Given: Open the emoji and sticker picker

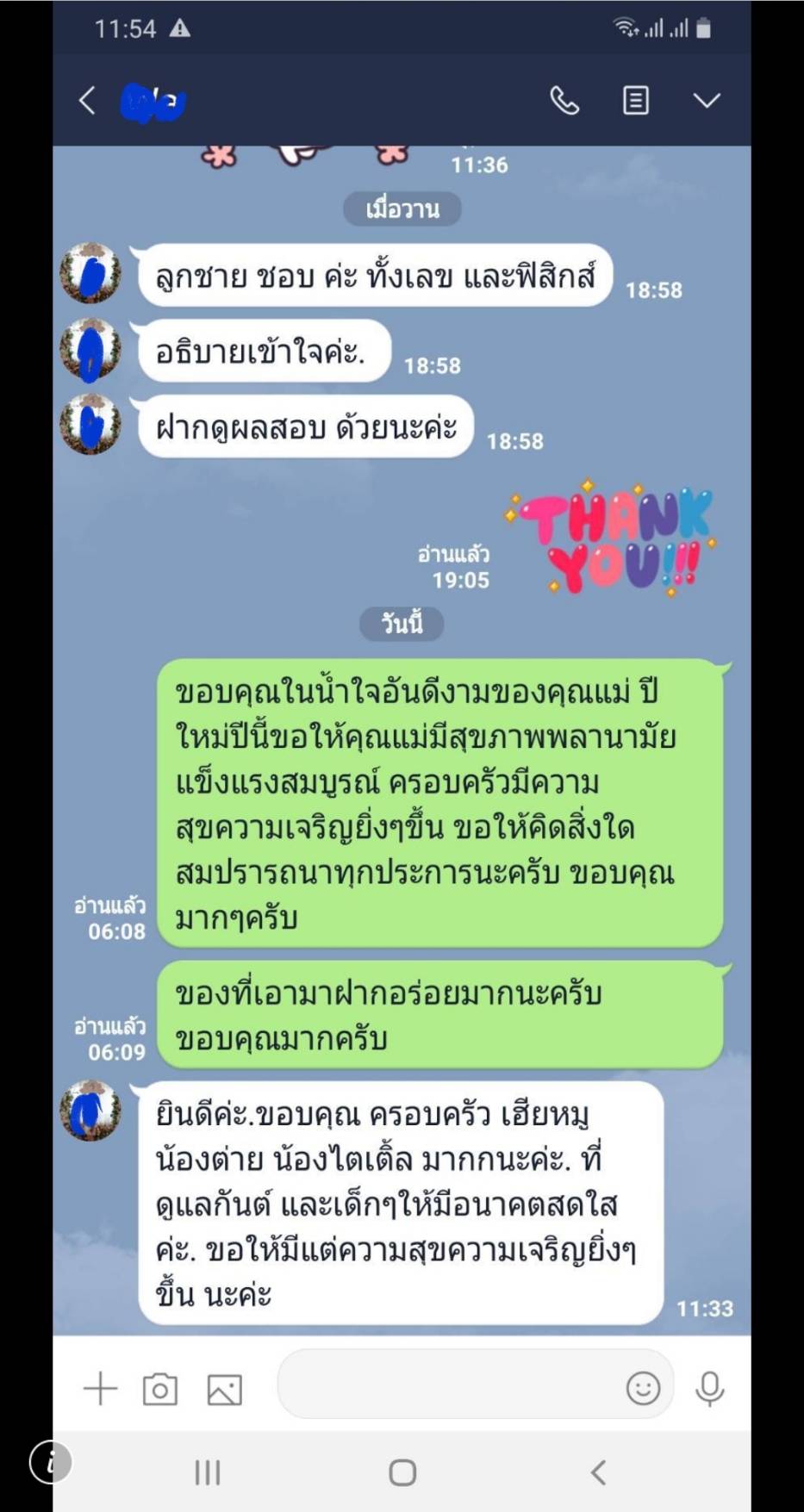Looking at the screenshot, I should point(643,1388).
